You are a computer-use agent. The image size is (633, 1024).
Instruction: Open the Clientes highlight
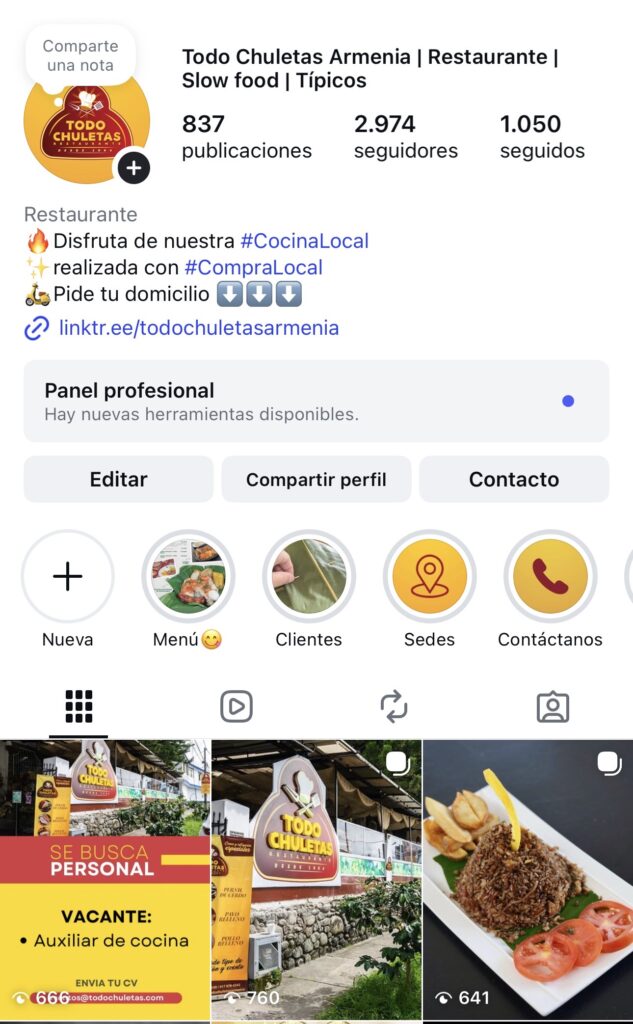point(309,577)
